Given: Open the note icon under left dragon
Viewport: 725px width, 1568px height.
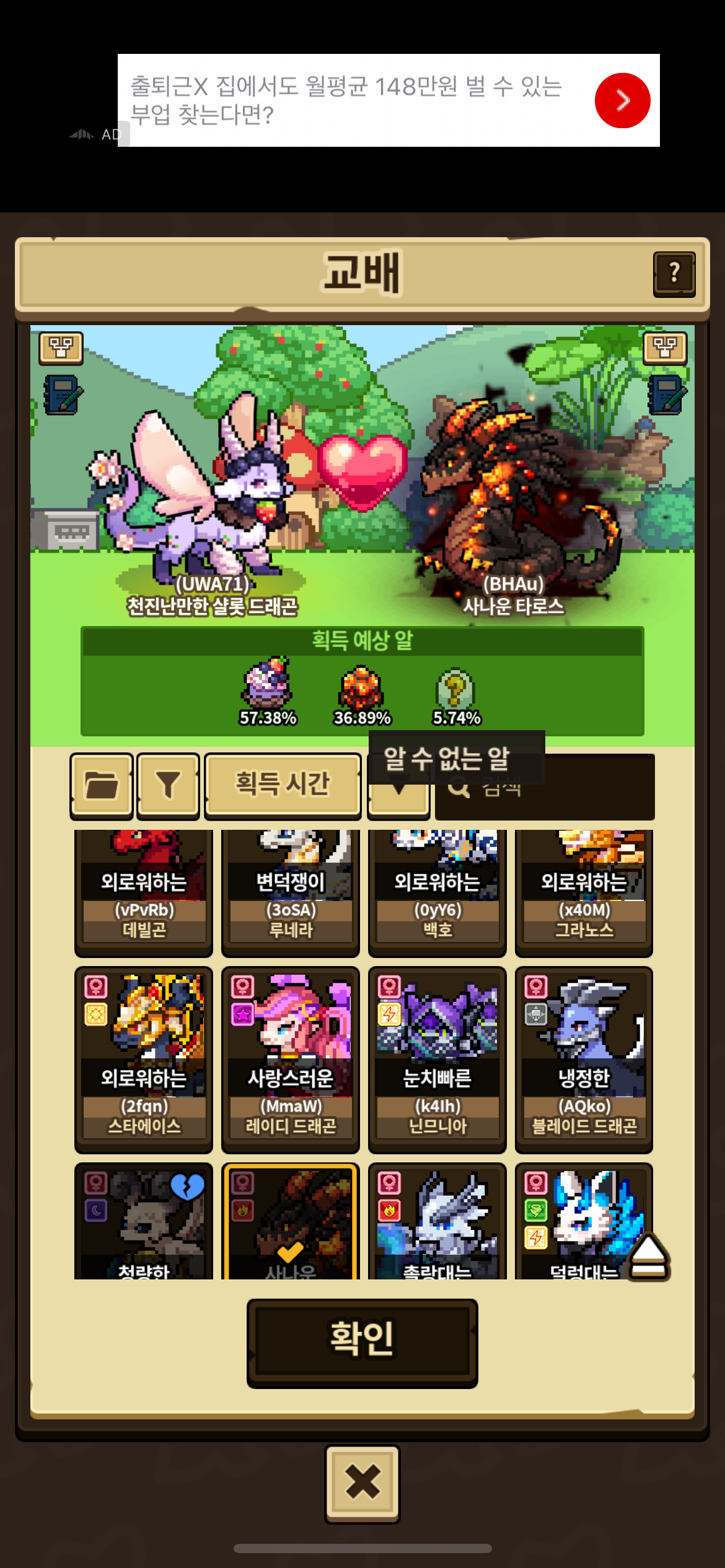Looking at the screenshot, I should coord(63,394).
